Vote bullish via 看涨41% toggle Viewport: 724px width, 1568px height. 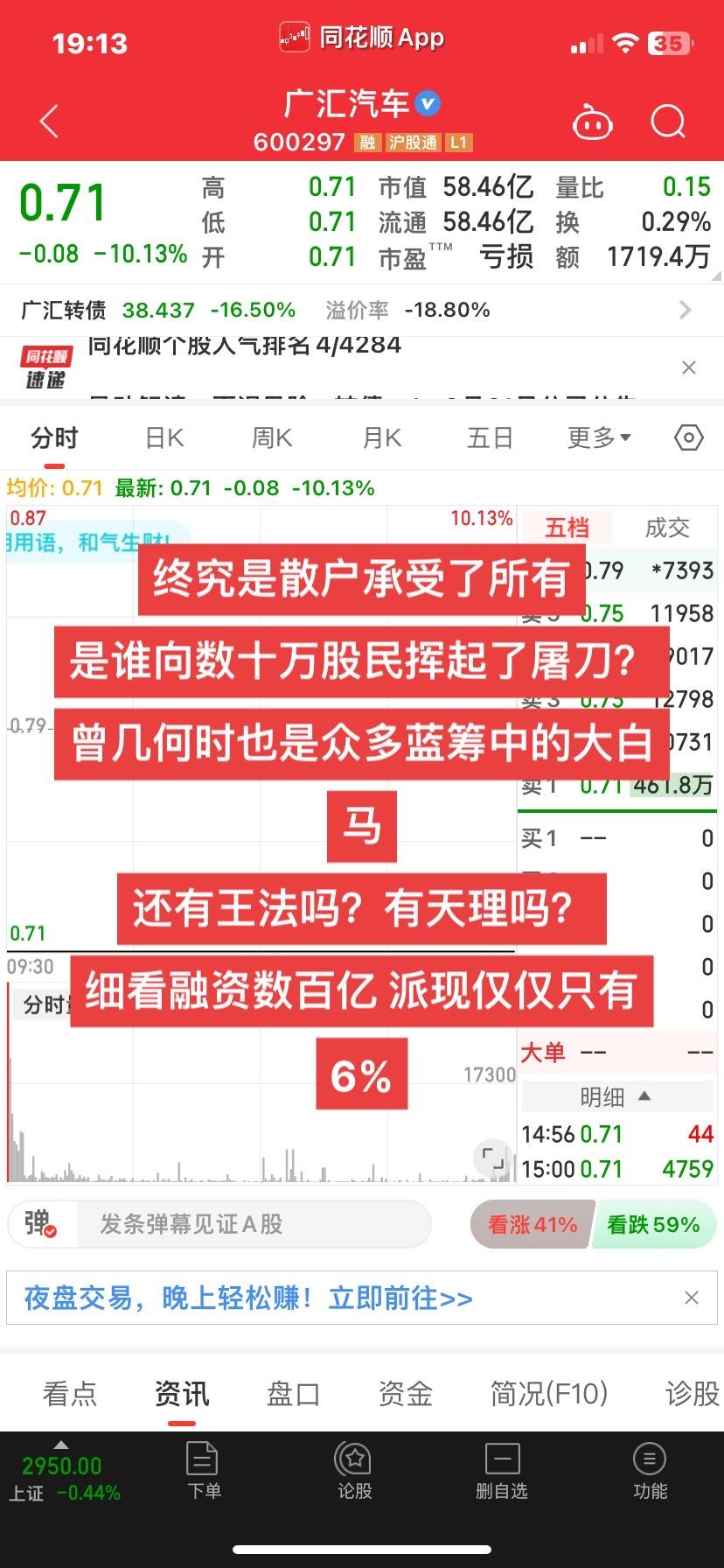(531, 1224)
